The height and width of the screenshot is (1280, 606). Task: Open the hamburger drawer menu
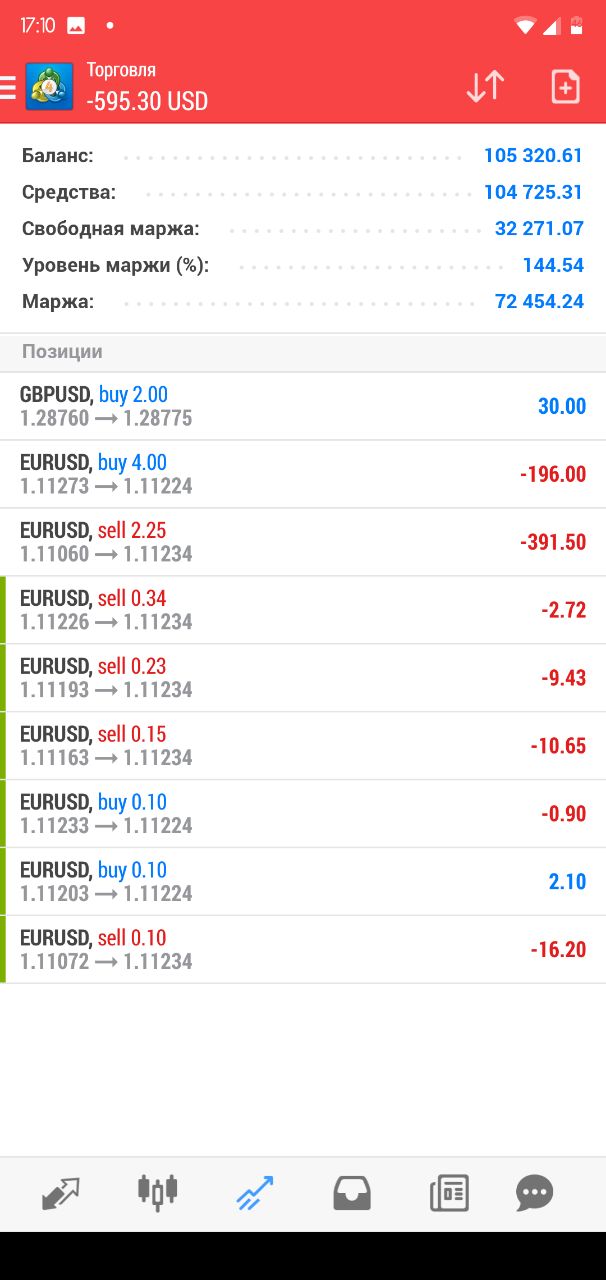(8, 87)
